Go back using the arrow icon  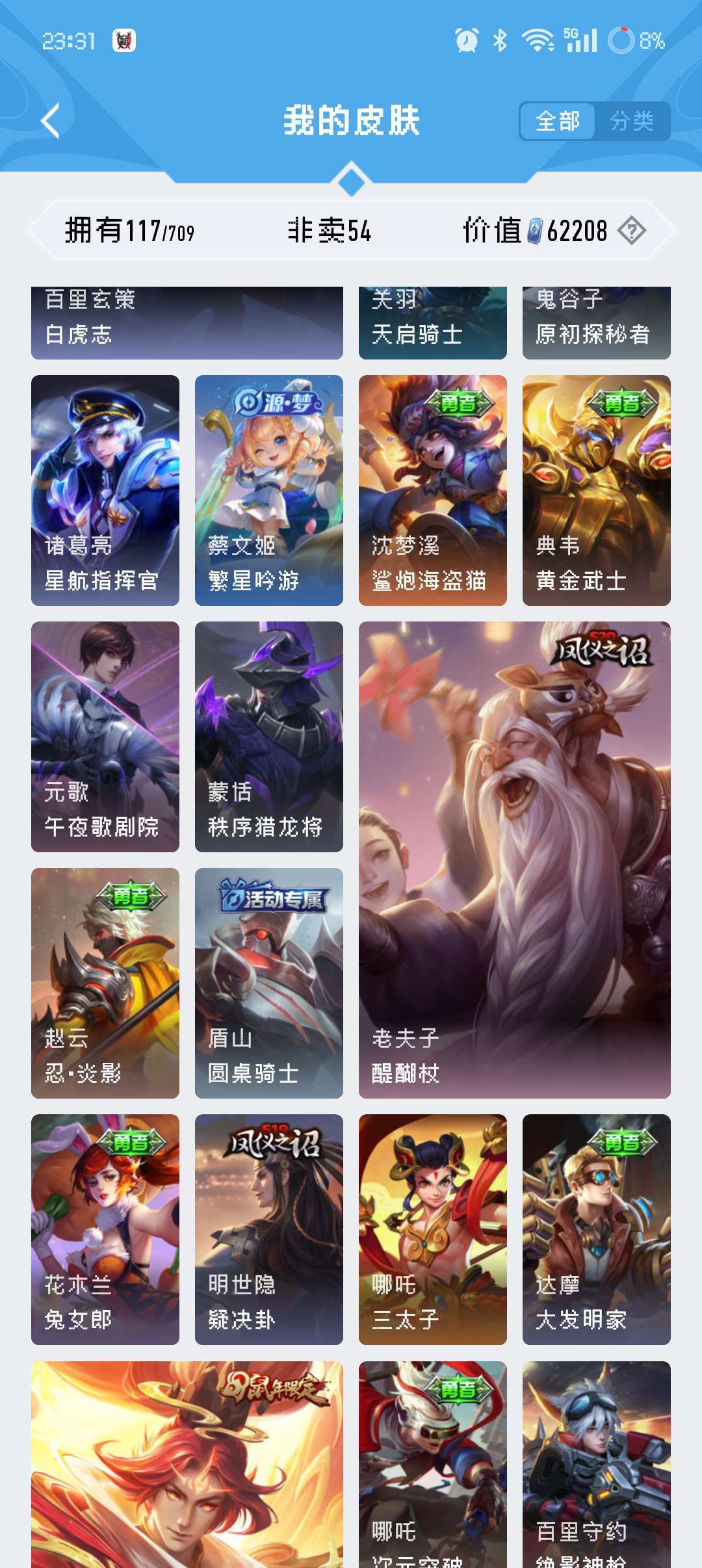[51, 121]
